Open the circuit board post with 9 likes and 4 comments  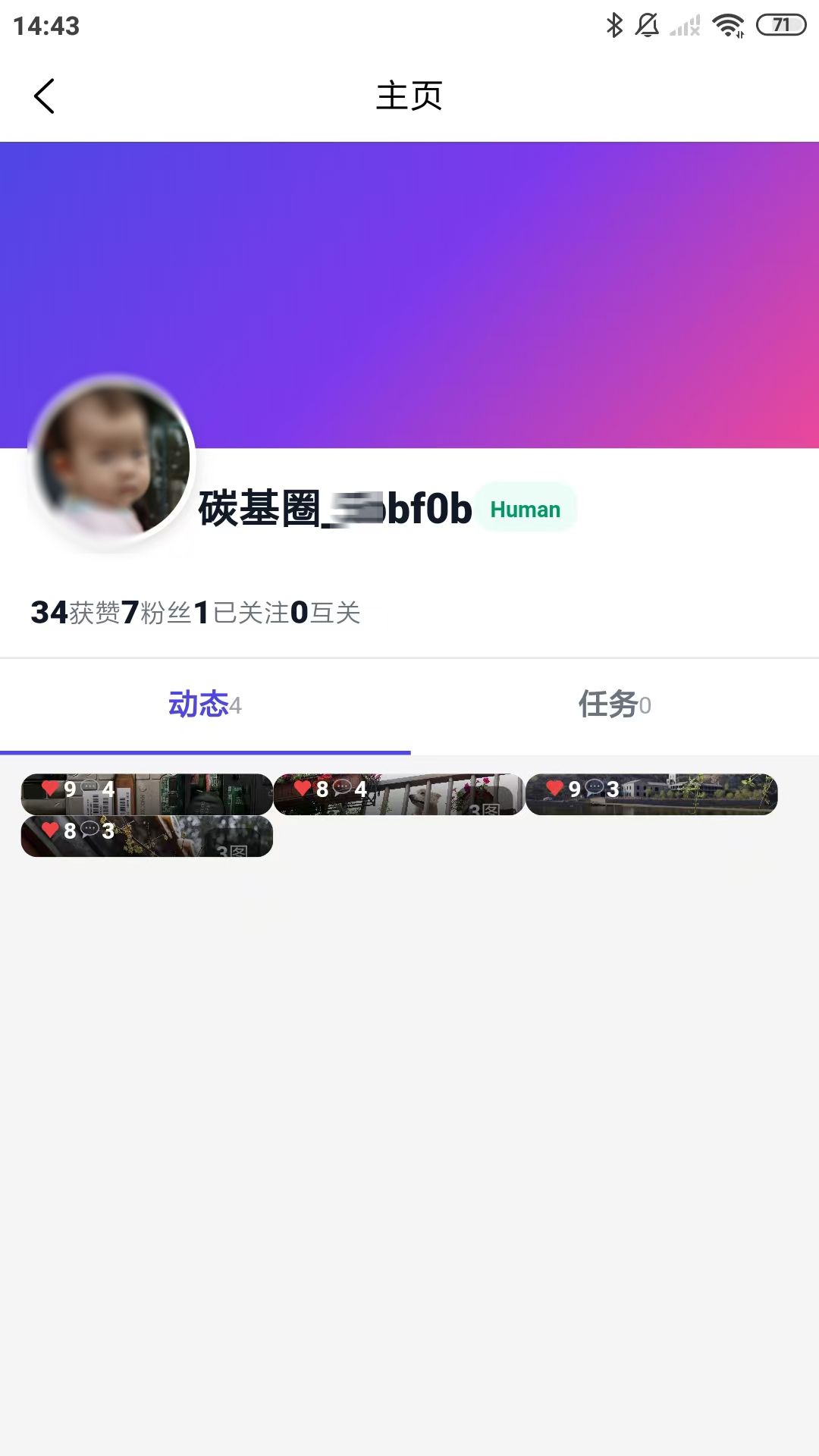[146, 795]
